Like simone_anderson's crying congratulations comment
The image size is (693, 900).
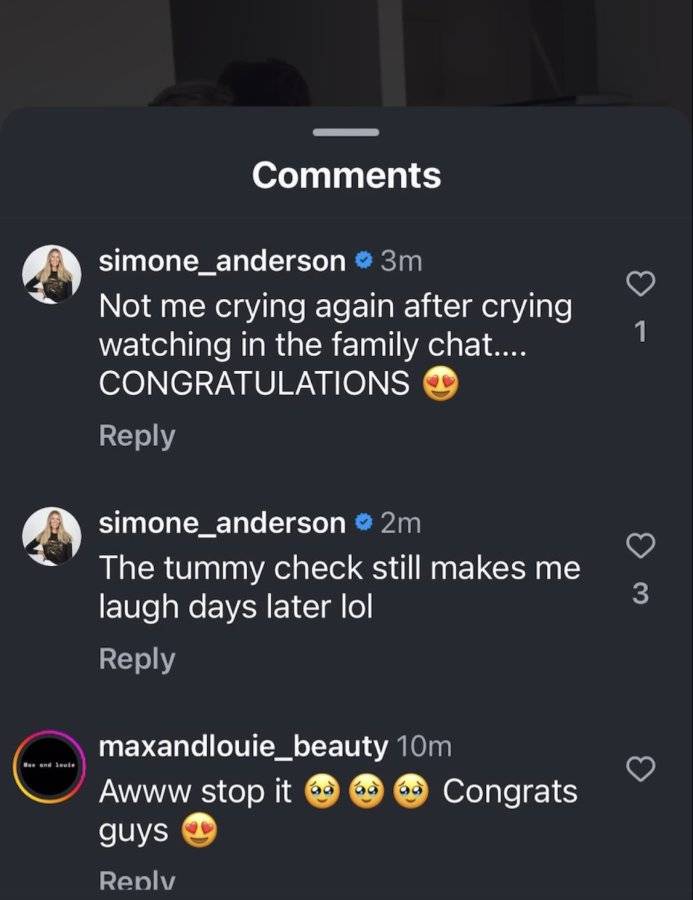[x=640, y=284]
